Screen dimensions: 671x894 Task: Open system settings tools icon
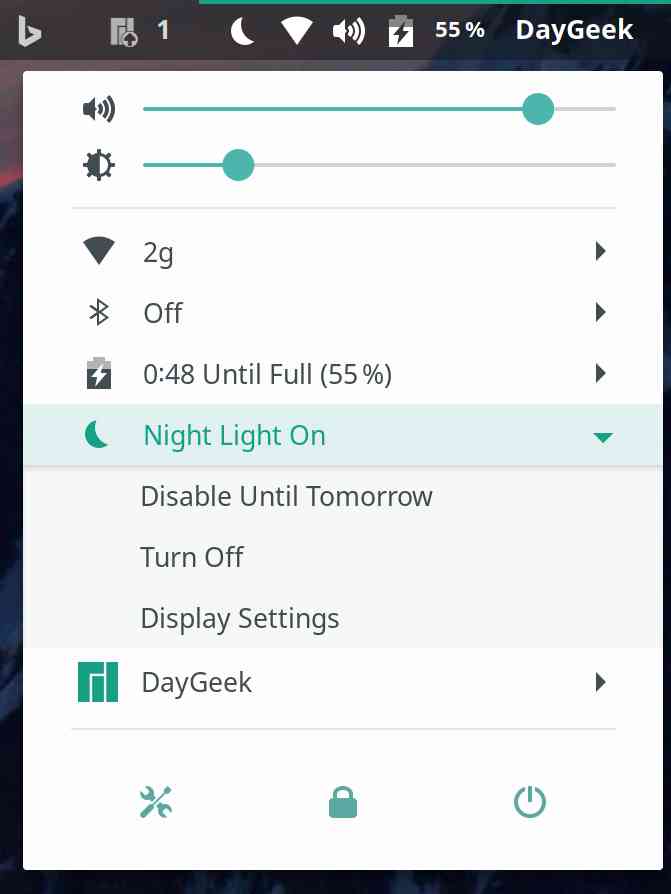click(x=156, y=802)
